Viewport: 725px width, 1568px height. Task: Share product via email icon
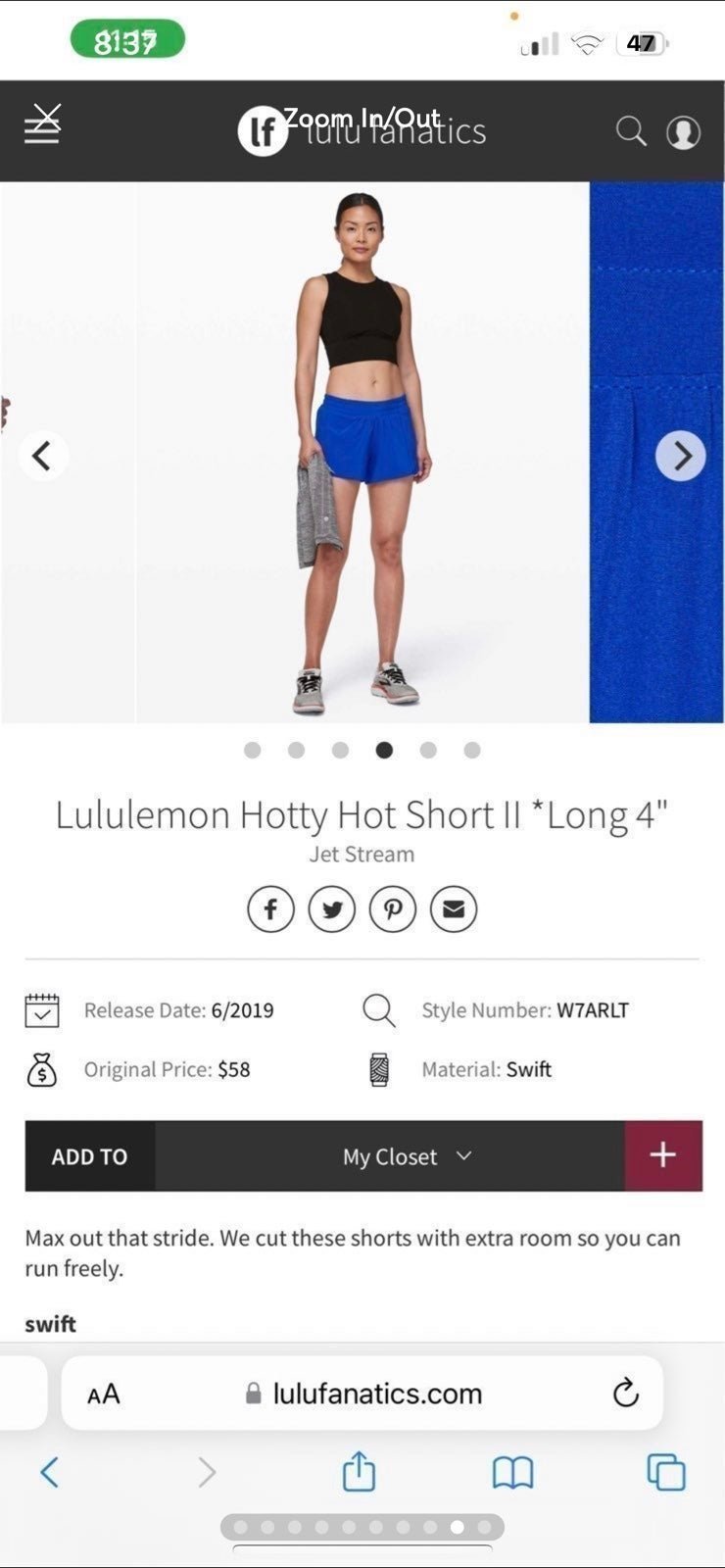[454, 909]
